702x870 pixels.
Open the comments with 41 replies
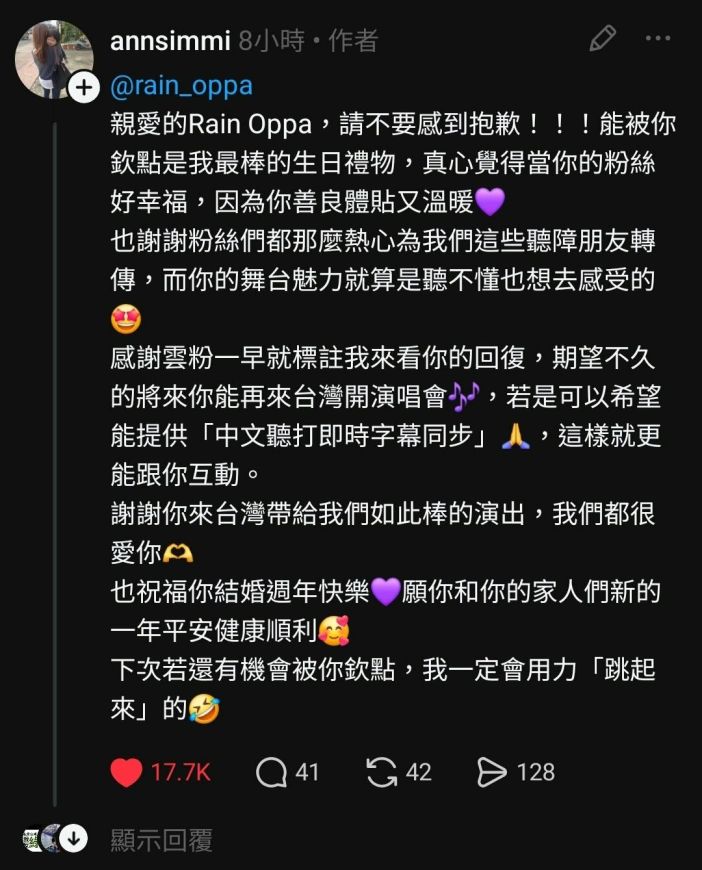[271, 772]
